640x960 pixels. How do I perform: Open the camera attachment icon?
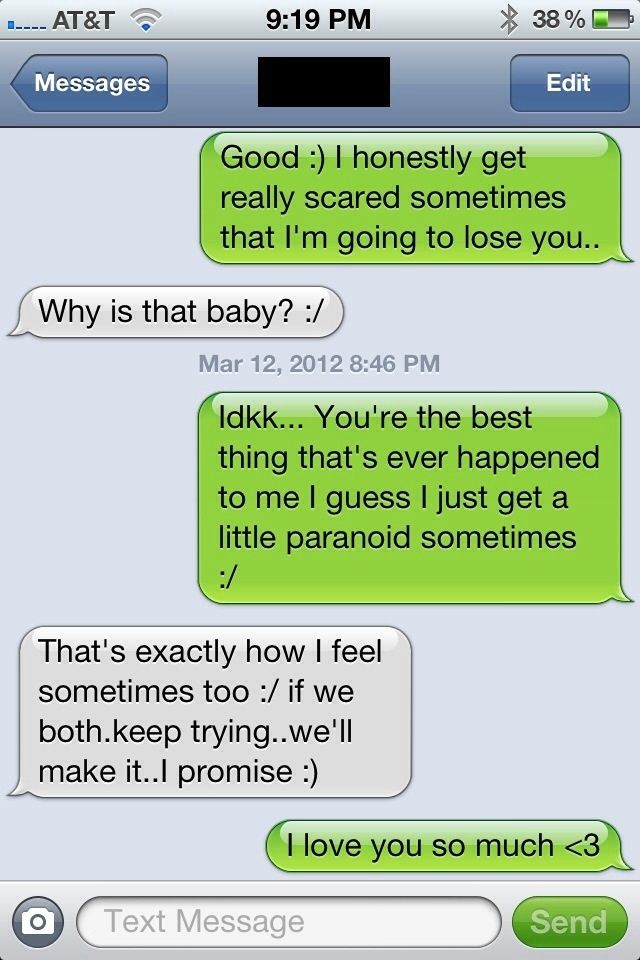click(38, 921)
